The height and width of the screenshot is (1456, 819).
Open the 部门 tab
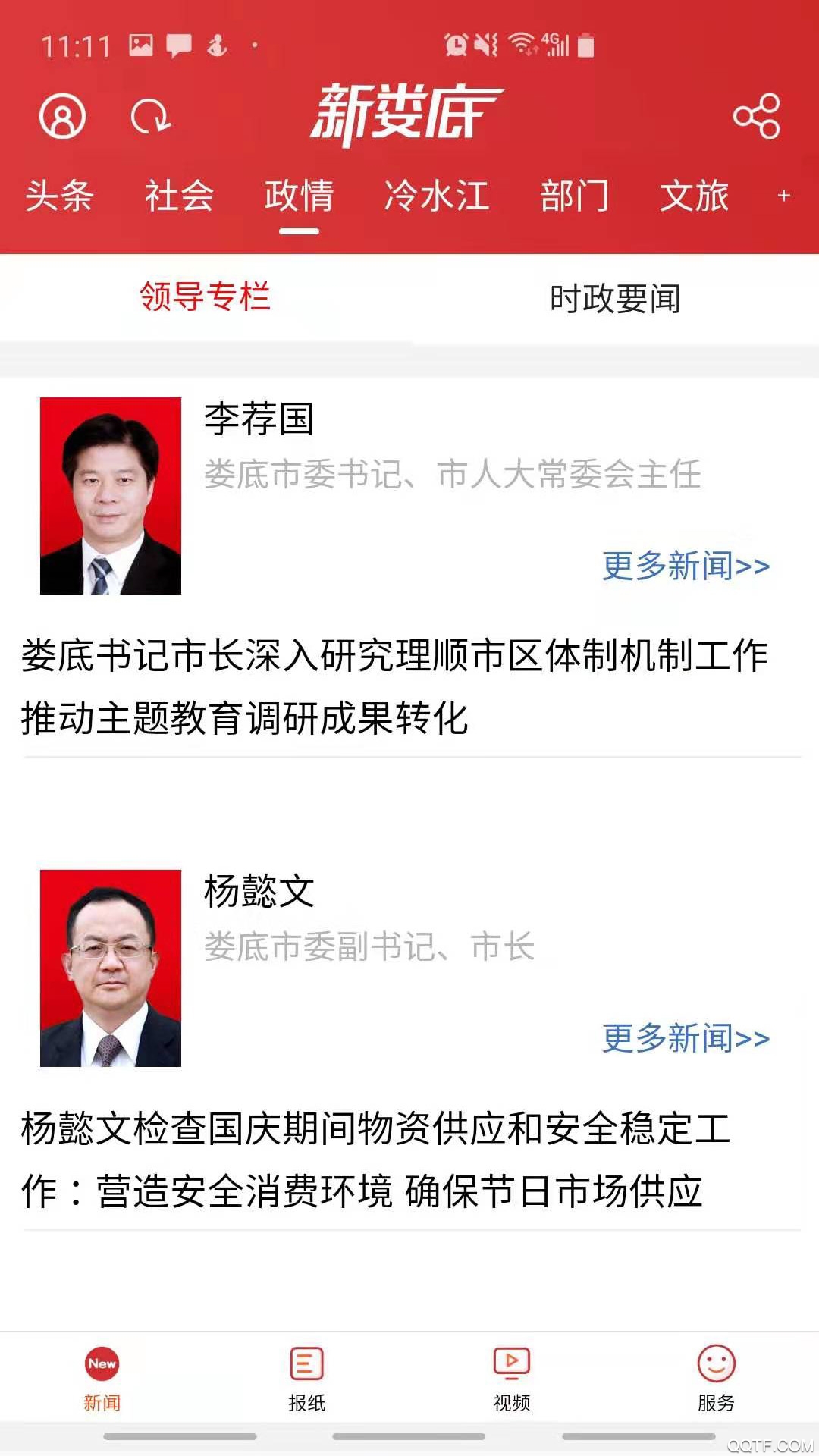click(x=574, y=196)
